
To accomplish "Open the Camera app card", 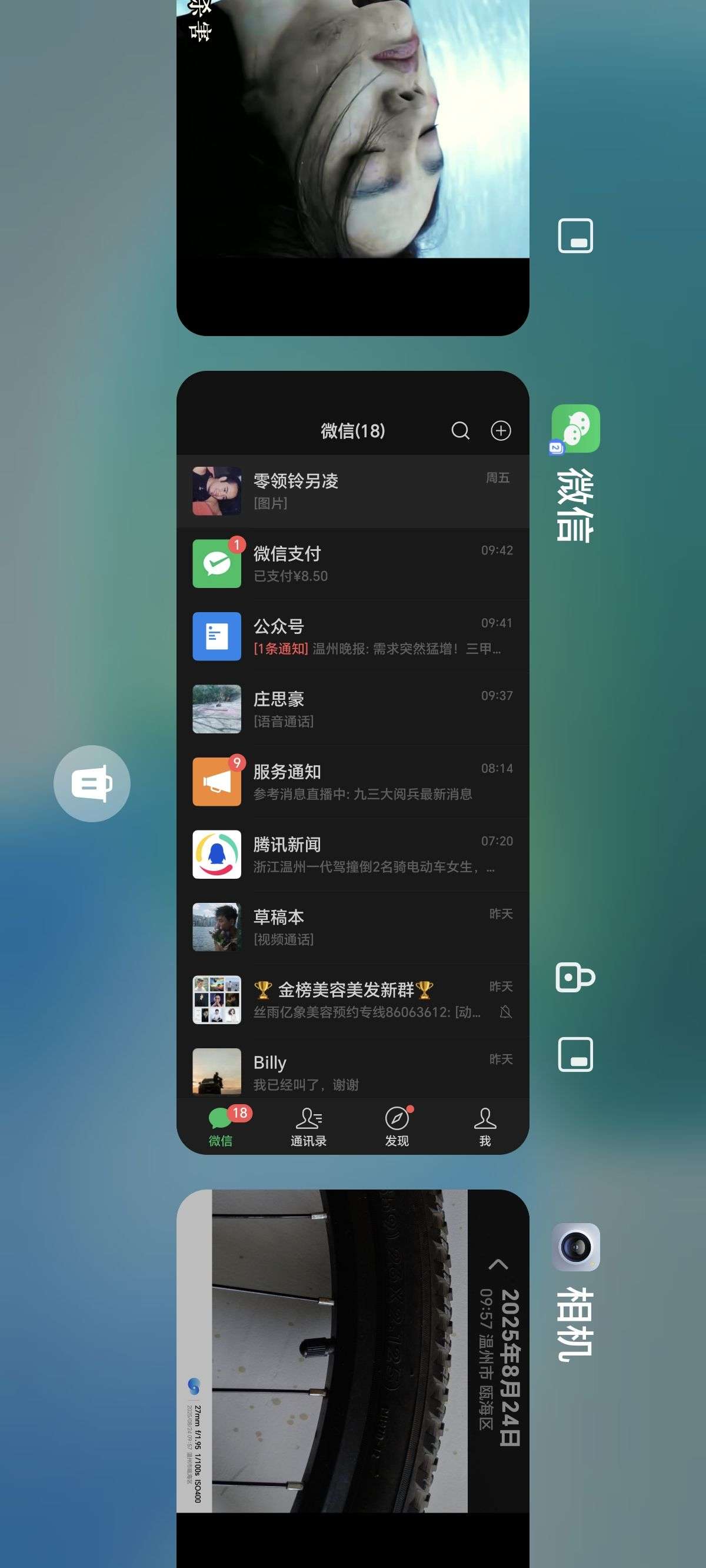I will pyautogui.click(x=352, y=1378).
